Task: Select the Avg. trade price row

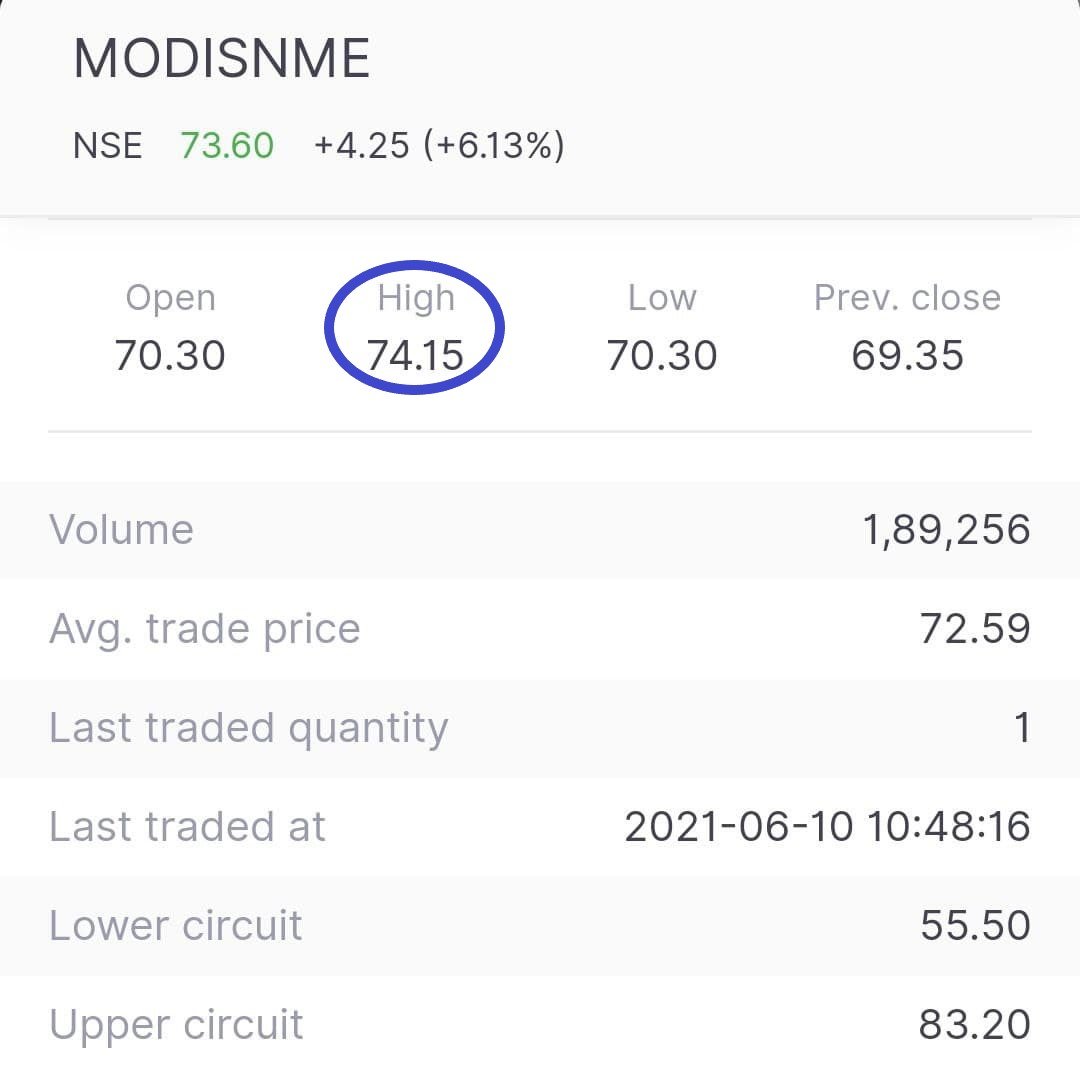Action: pos(205,629)
